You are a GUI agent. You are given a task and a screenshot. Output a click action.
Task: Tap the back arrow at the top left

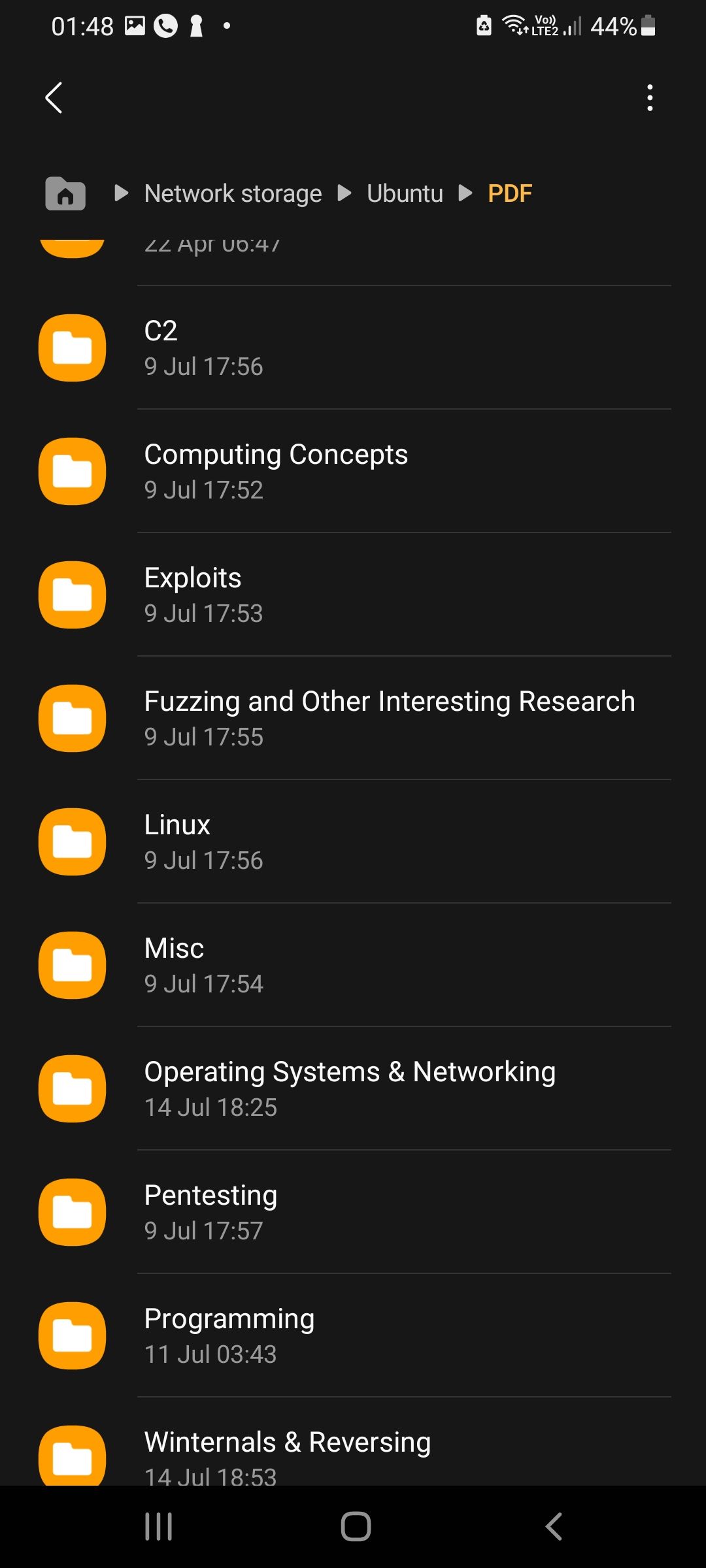click(x=54, y=98)
